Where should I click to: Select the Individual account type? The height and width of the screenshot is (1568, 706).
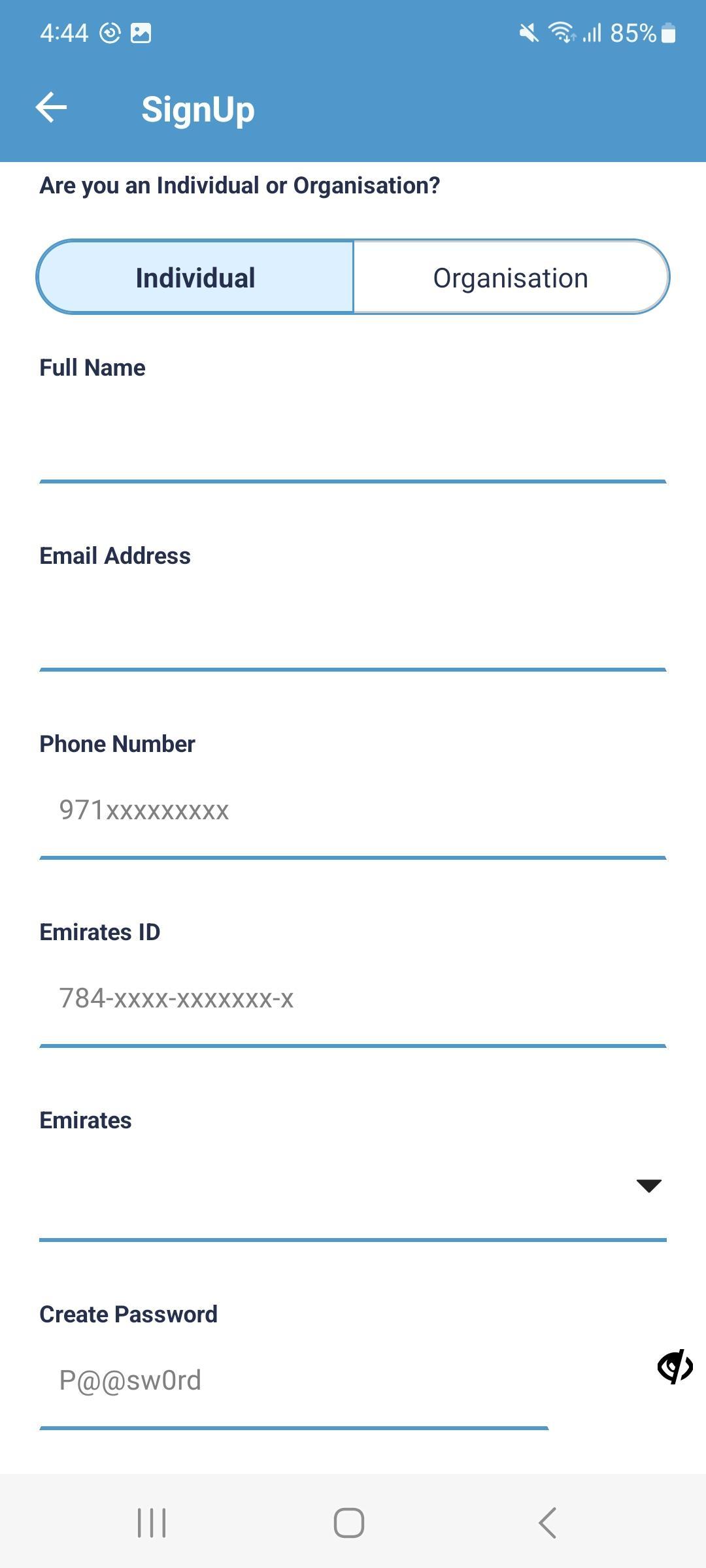[x=195, y=277]
